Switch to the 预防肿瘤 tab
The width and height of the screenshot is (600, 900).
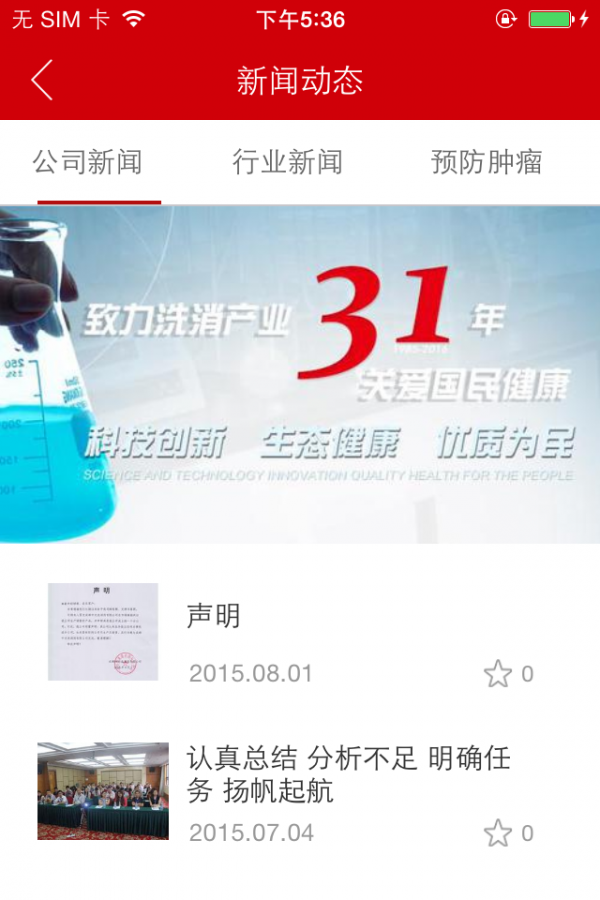coord(487,162)
